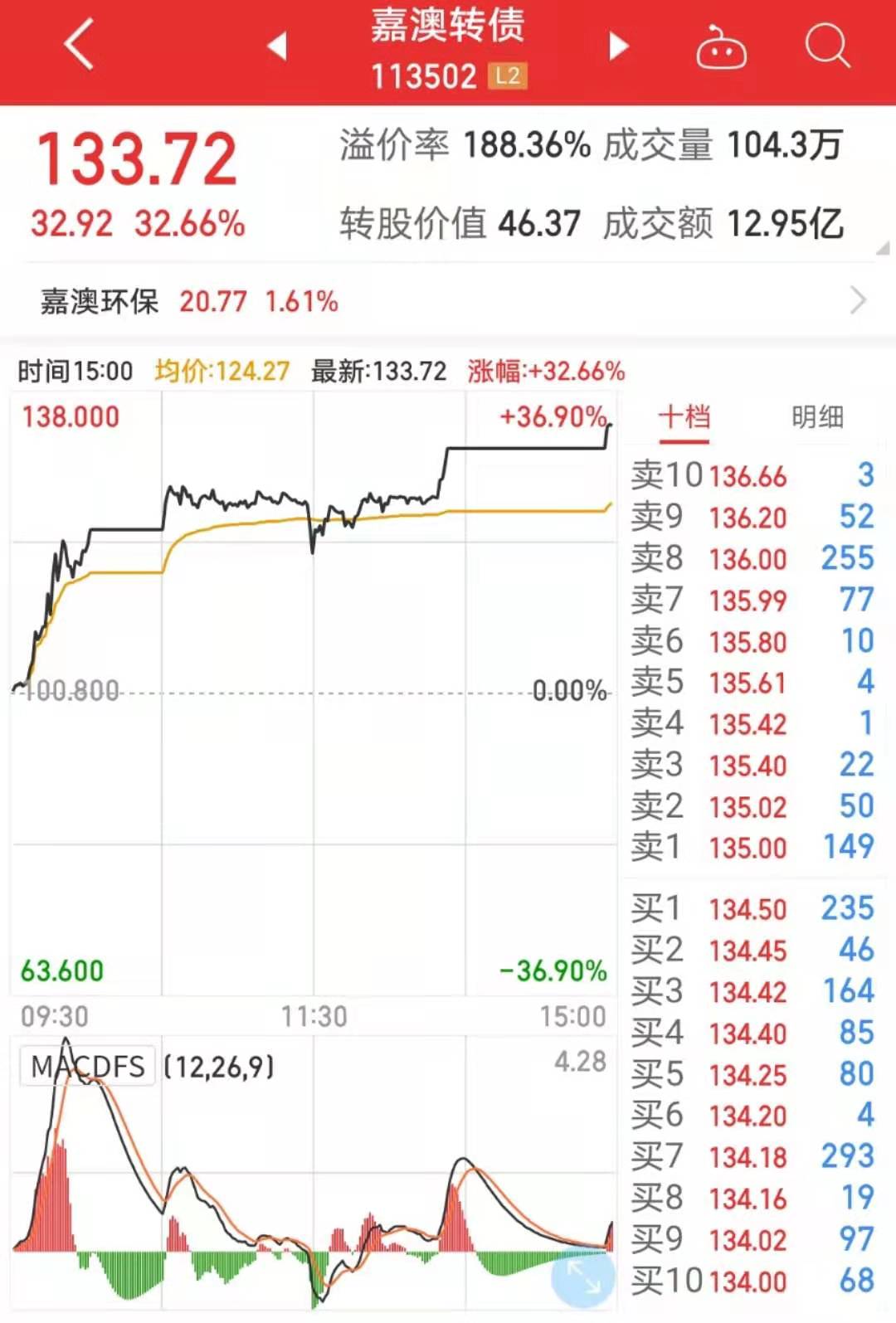Screen dimensions: 896x1323
Task: Switch to the next security
Action: [618, 46]
